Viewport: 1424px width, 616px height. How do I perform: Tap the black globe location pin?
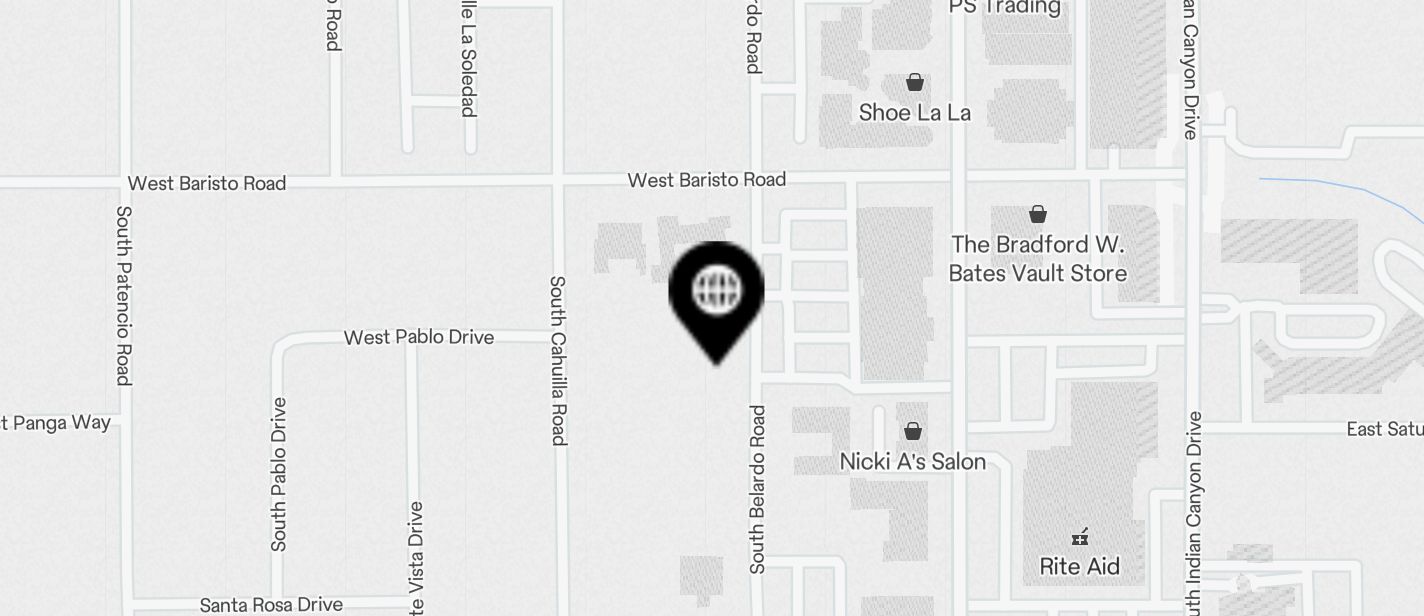coord(716,292)
